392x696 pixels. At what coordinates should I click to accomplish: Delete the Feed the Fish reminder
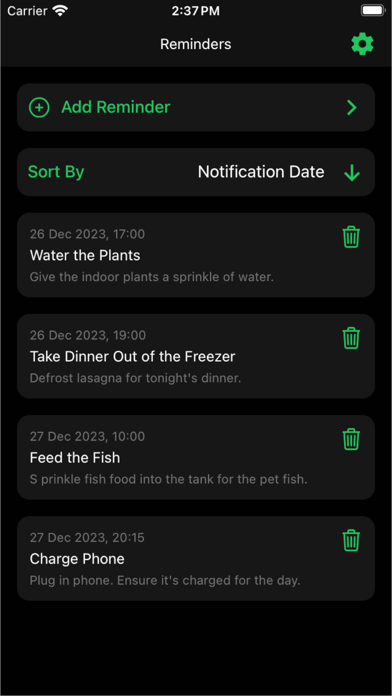point(351,439)
